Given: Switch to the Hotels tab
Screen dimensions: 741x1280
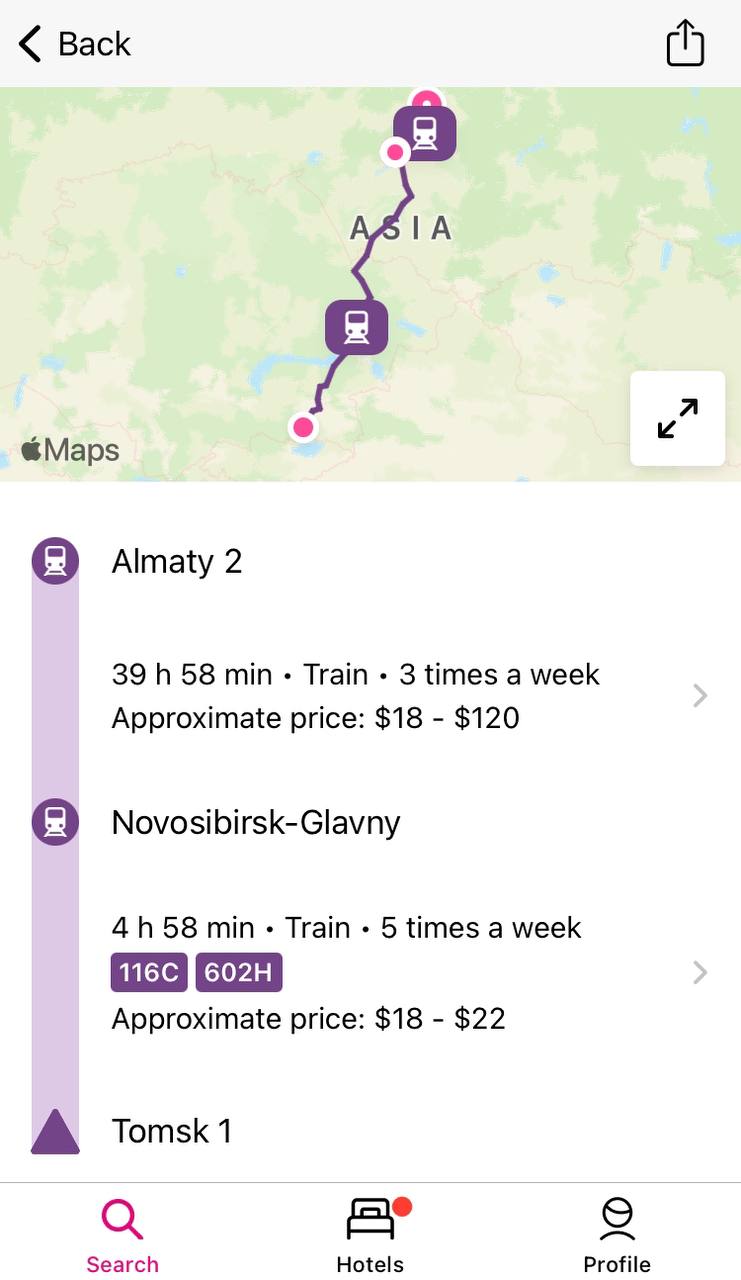Looking at the screenshot, I should coord(370,1236).
